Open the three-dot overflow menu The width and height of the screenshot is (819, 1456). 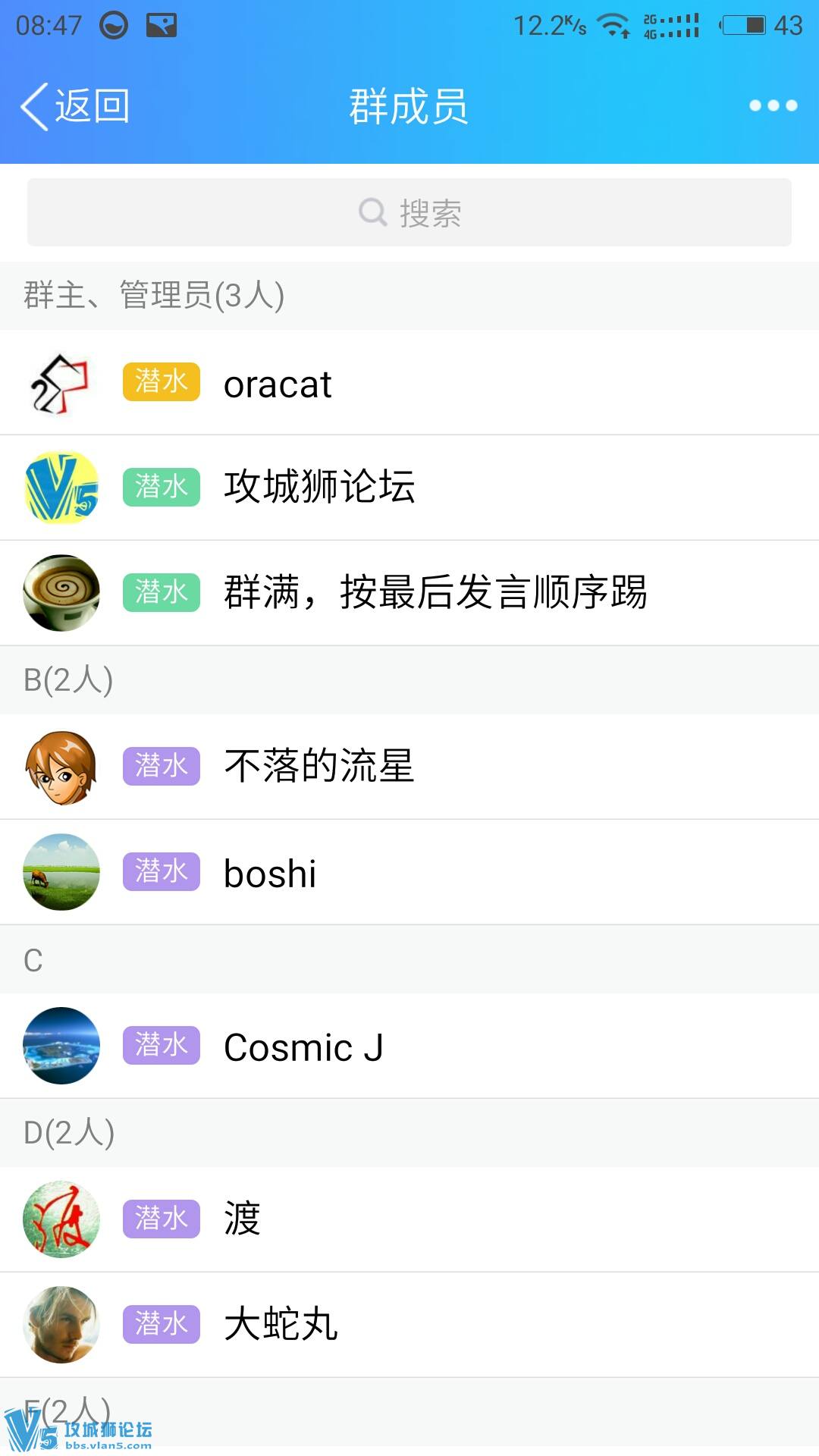coord(773,106)
